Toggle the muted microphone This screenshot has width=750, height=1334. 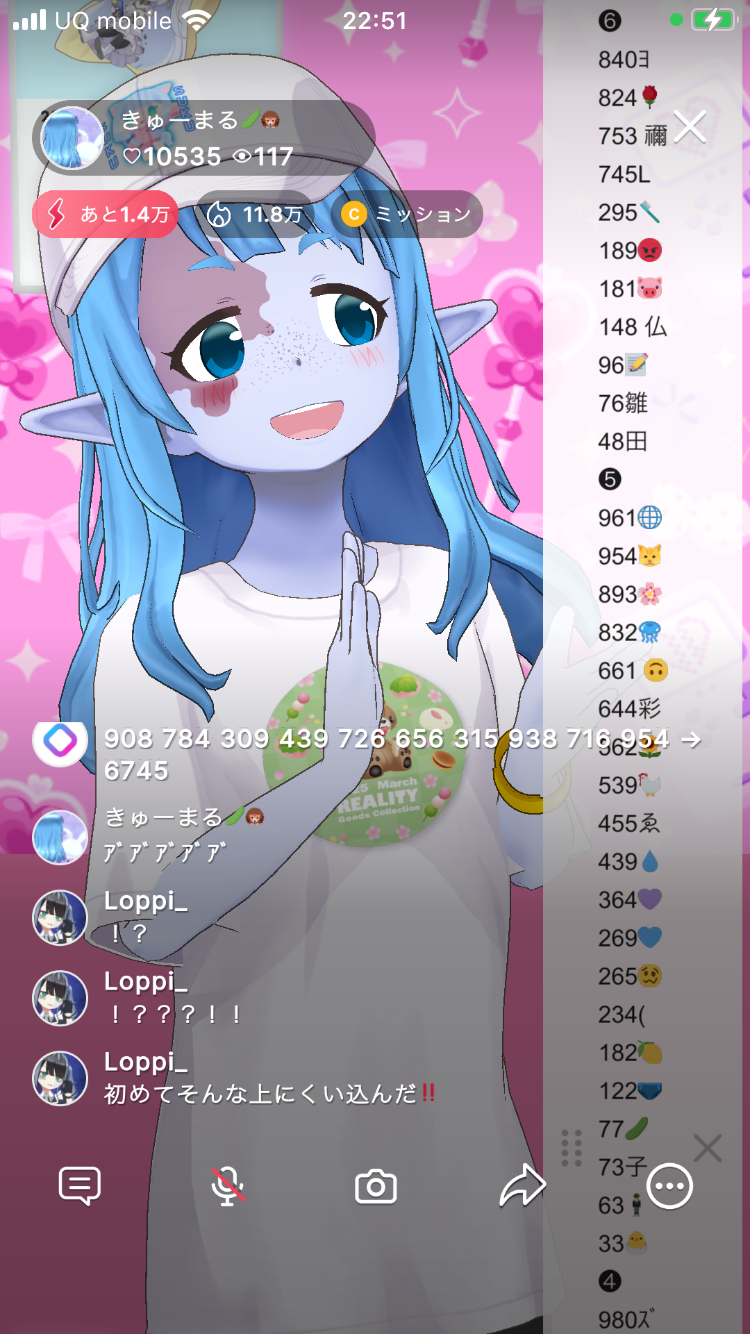[x=228, y=1186]
